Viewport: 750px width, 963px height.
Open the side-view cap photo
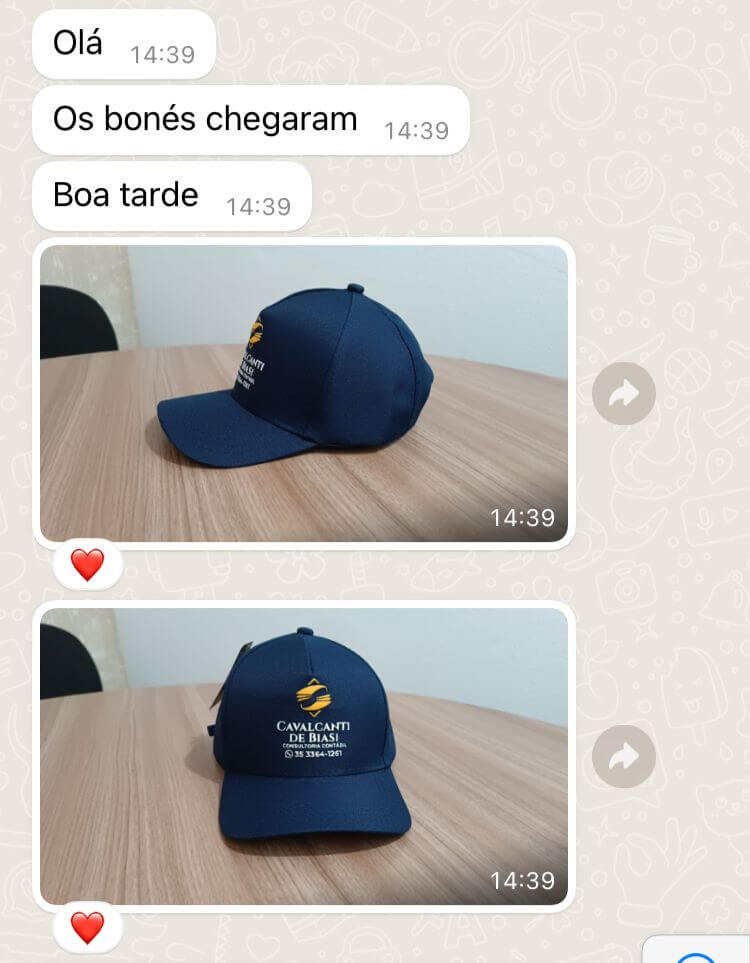(303, 393)
